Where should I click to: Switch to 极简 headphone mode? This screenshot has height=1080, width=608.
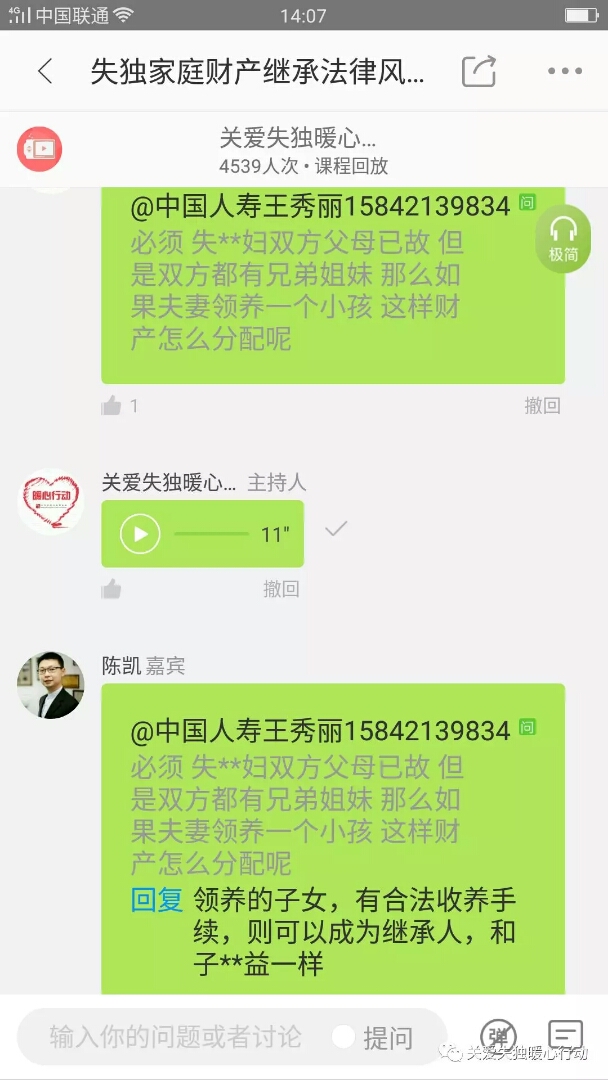(x=563, y=238)
